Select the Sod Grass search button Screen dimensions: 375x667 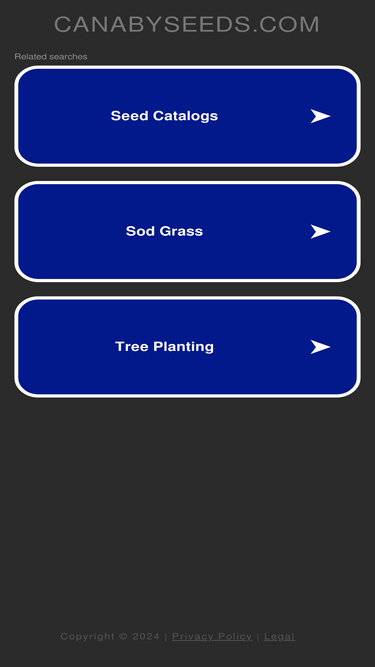coord(188,231)
